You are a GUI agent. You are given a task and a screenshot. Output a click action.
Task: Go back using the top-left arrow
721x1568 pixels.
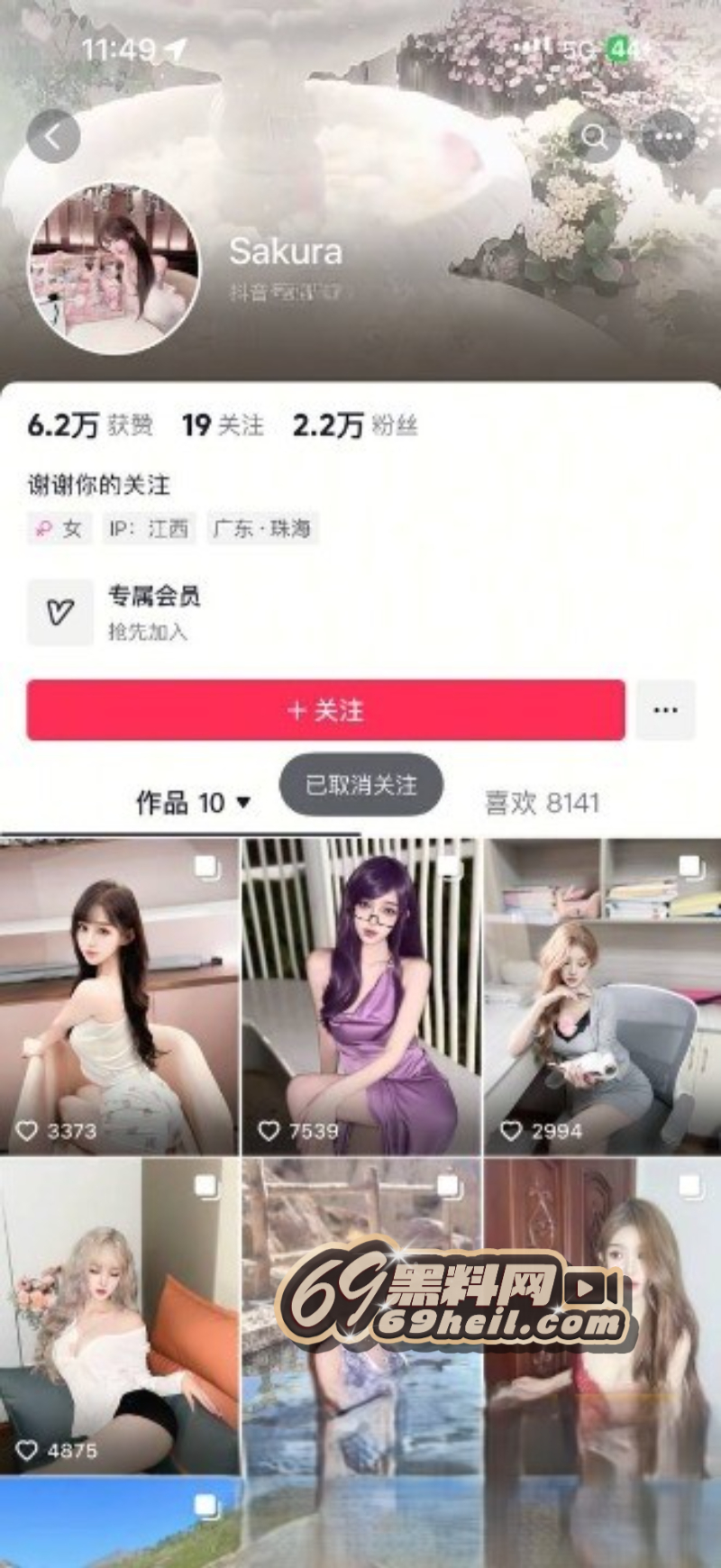click(x=53, y=137)
